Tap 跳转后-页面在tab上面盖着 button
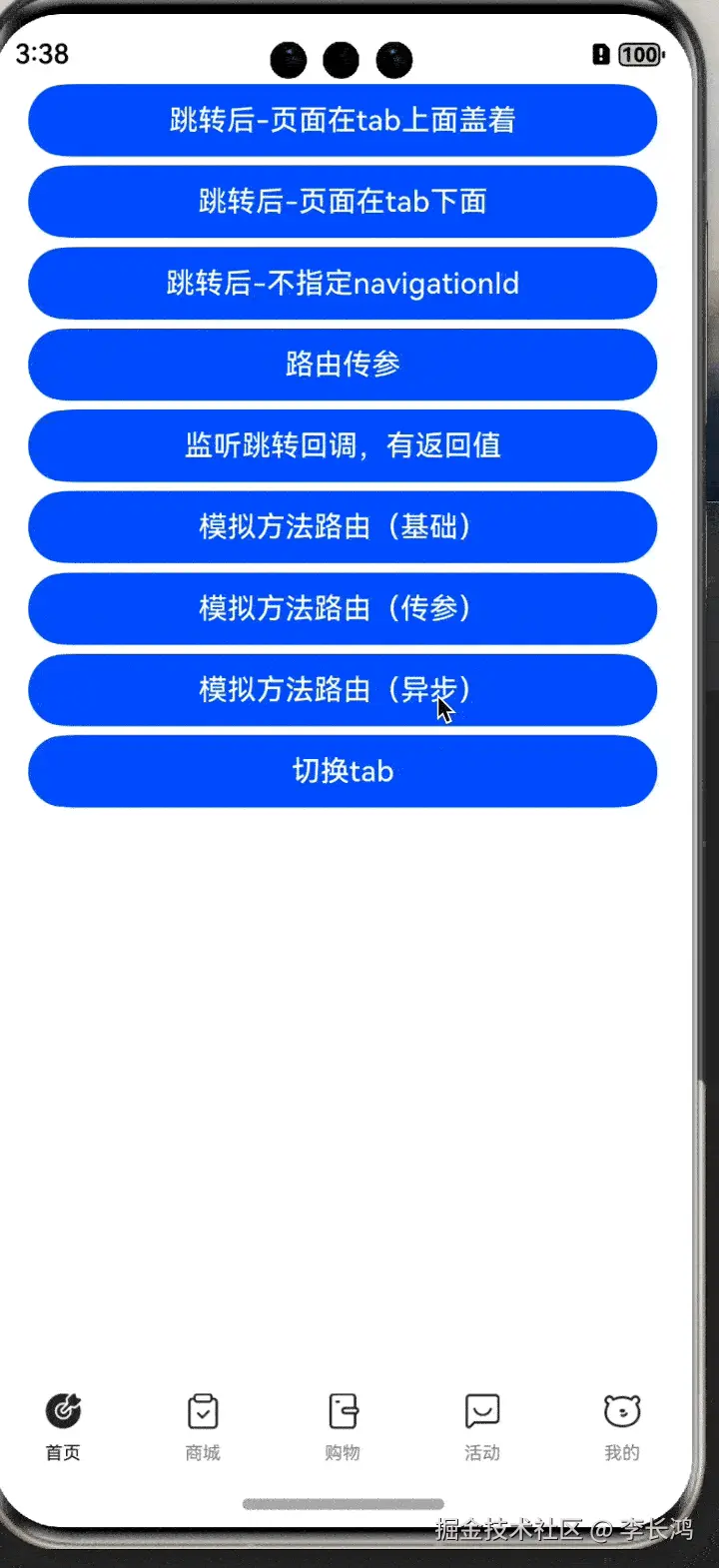 click(343, 120)
